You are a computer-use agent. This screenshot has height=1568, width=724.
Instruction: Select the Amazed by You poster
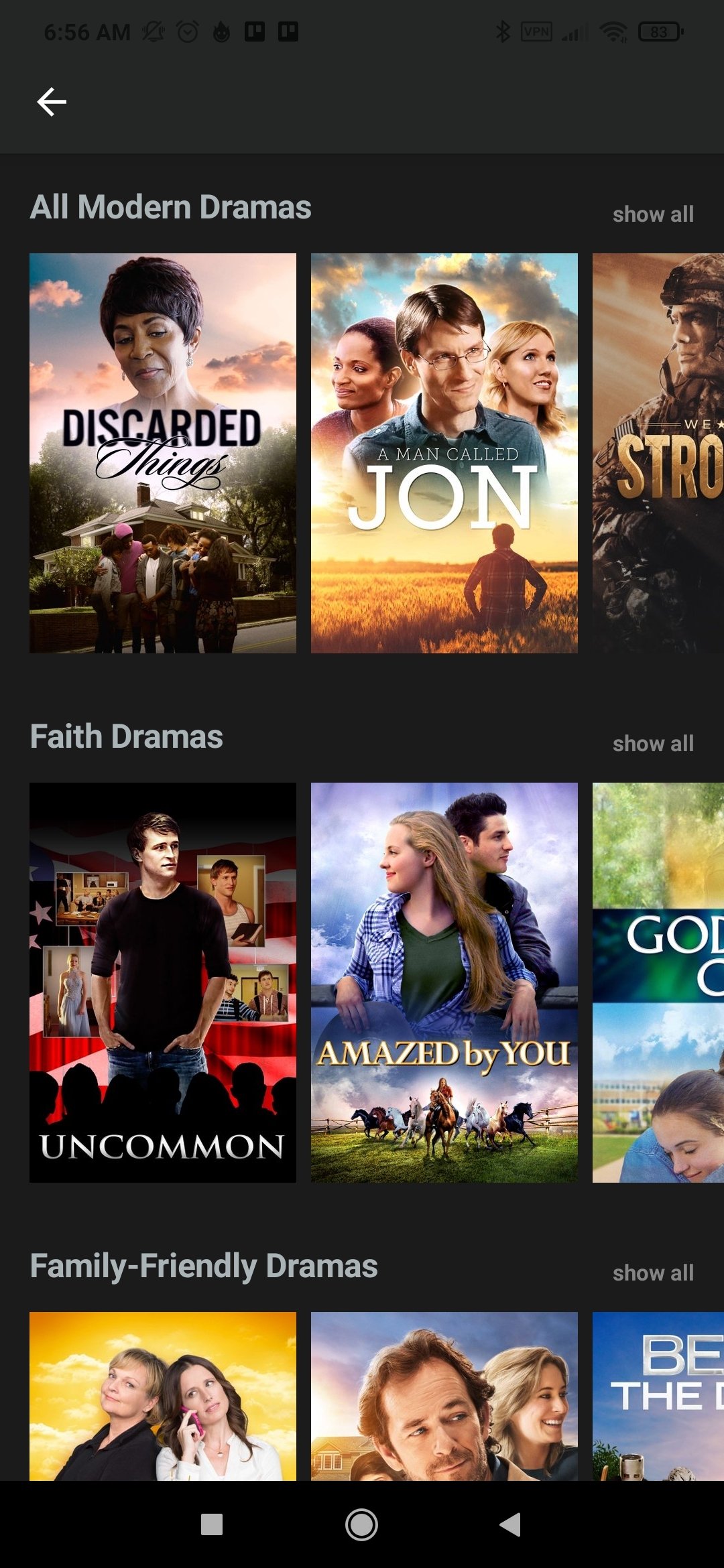point(444,982)
